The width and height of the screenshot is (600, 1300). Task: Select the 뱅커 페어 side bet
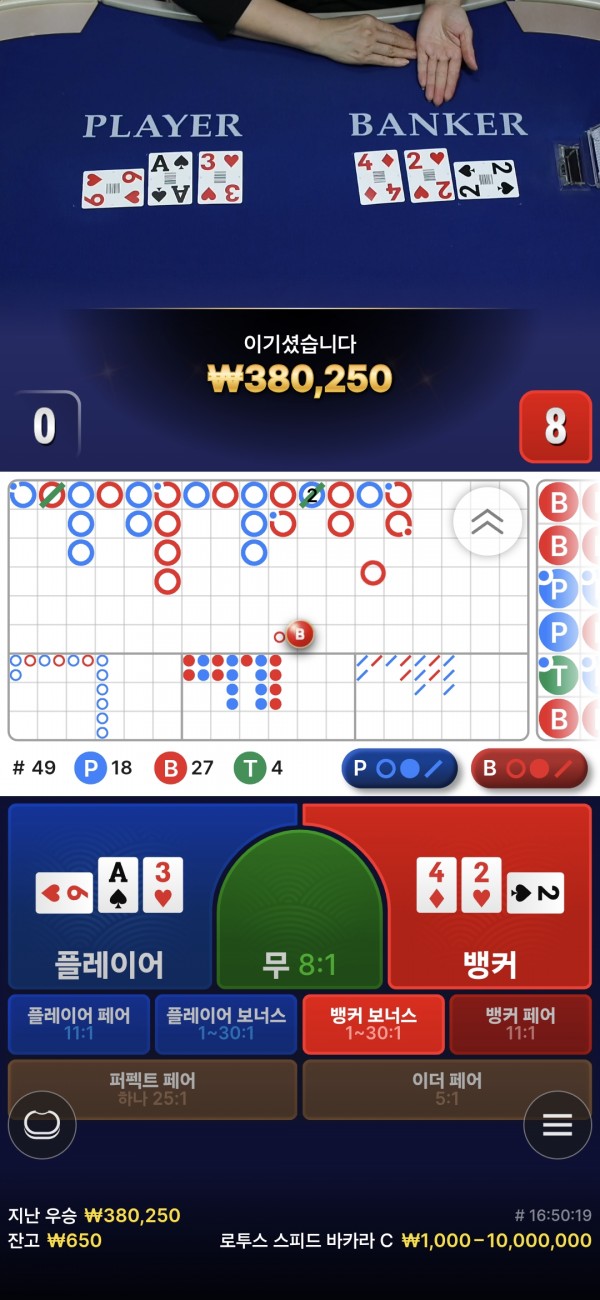(x=520, y=1024)
